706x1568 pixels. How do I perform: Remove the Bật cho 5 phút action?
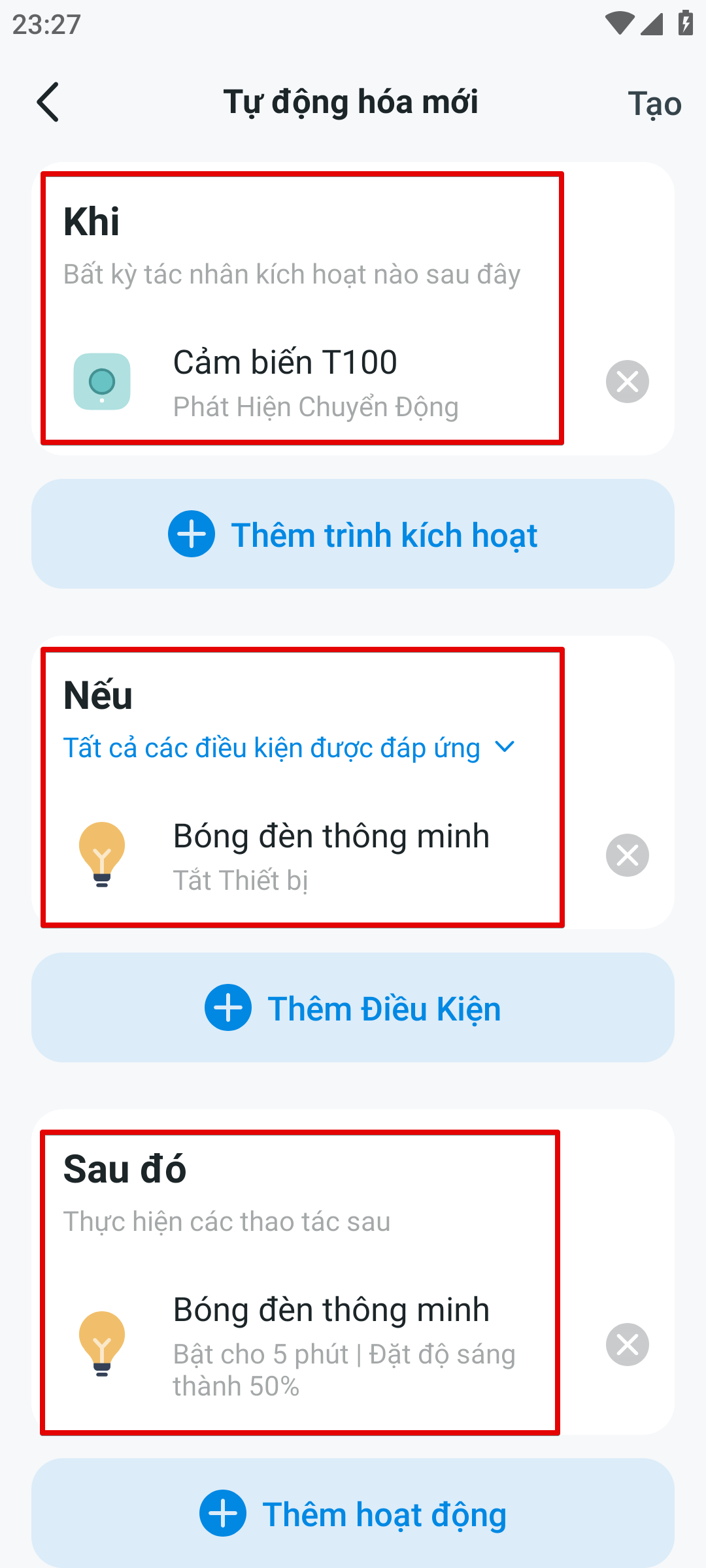click(627, 1345)
